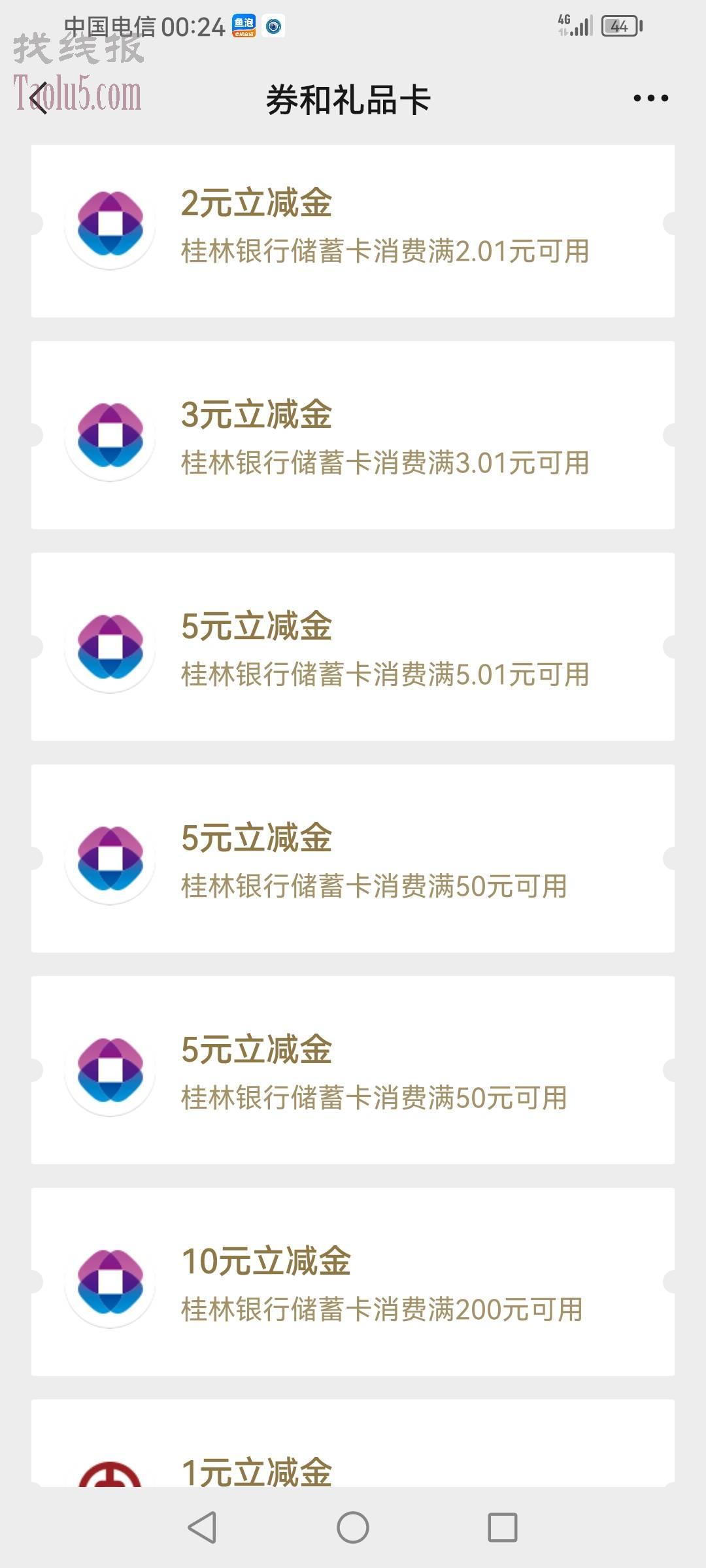Open recent apps from the navigation bar
706x1568 pixels.
pyautogui.click(x=503, y=1527)
